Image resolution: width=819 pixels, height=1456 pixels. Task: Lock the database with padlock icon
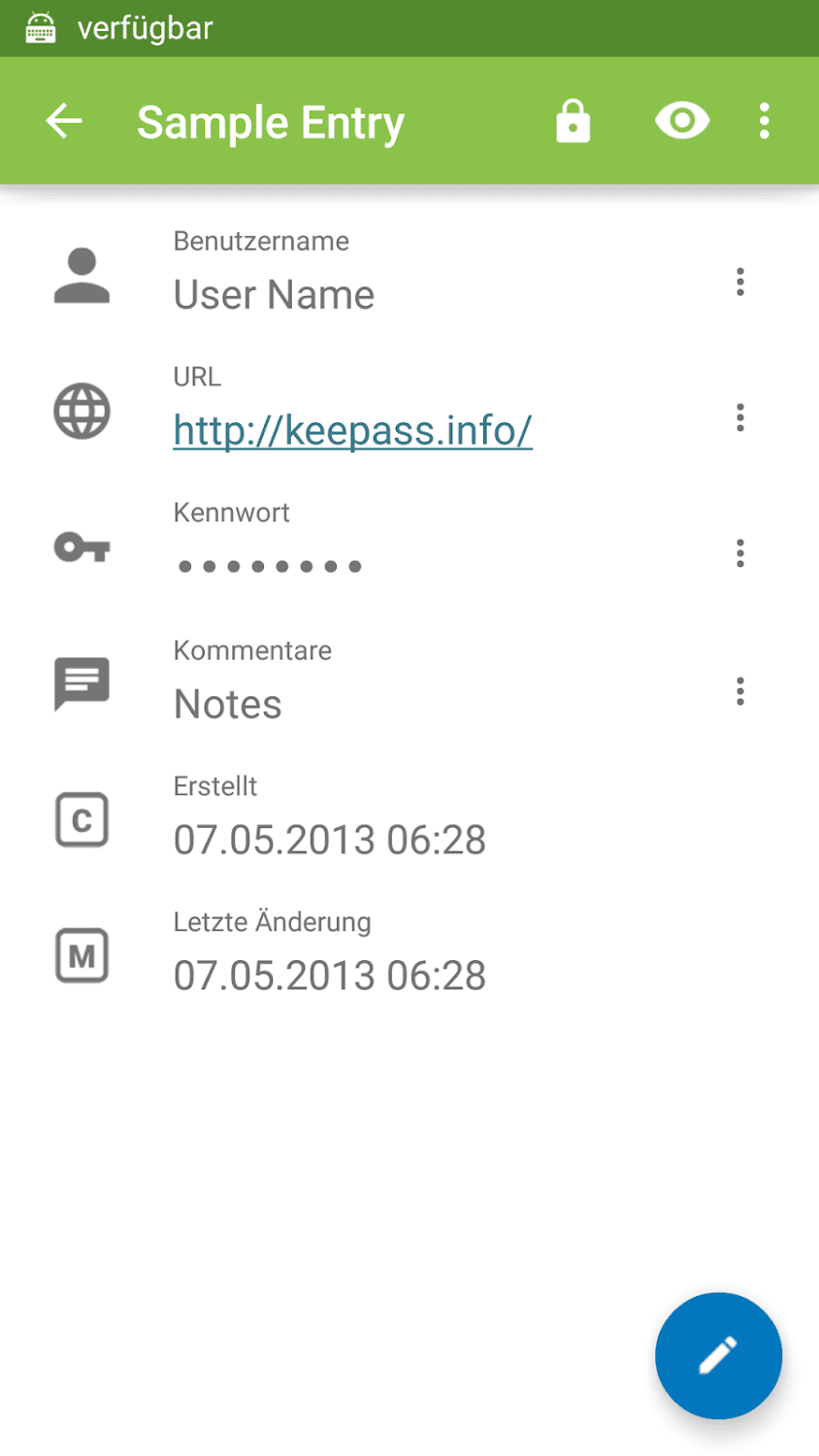573,122
